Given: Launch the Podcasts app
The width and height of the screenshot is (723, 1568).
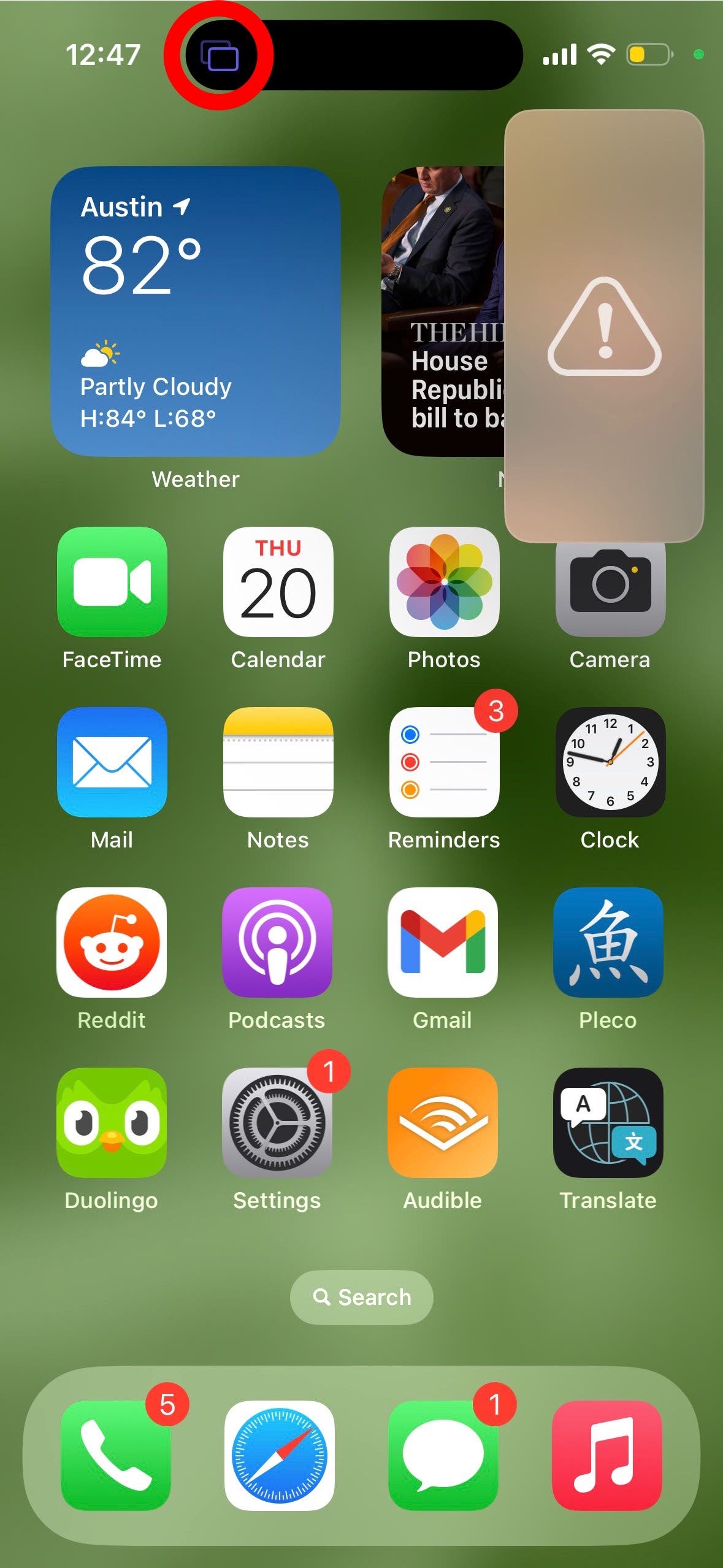Looking at the screenshot, I should click(277, 942).
